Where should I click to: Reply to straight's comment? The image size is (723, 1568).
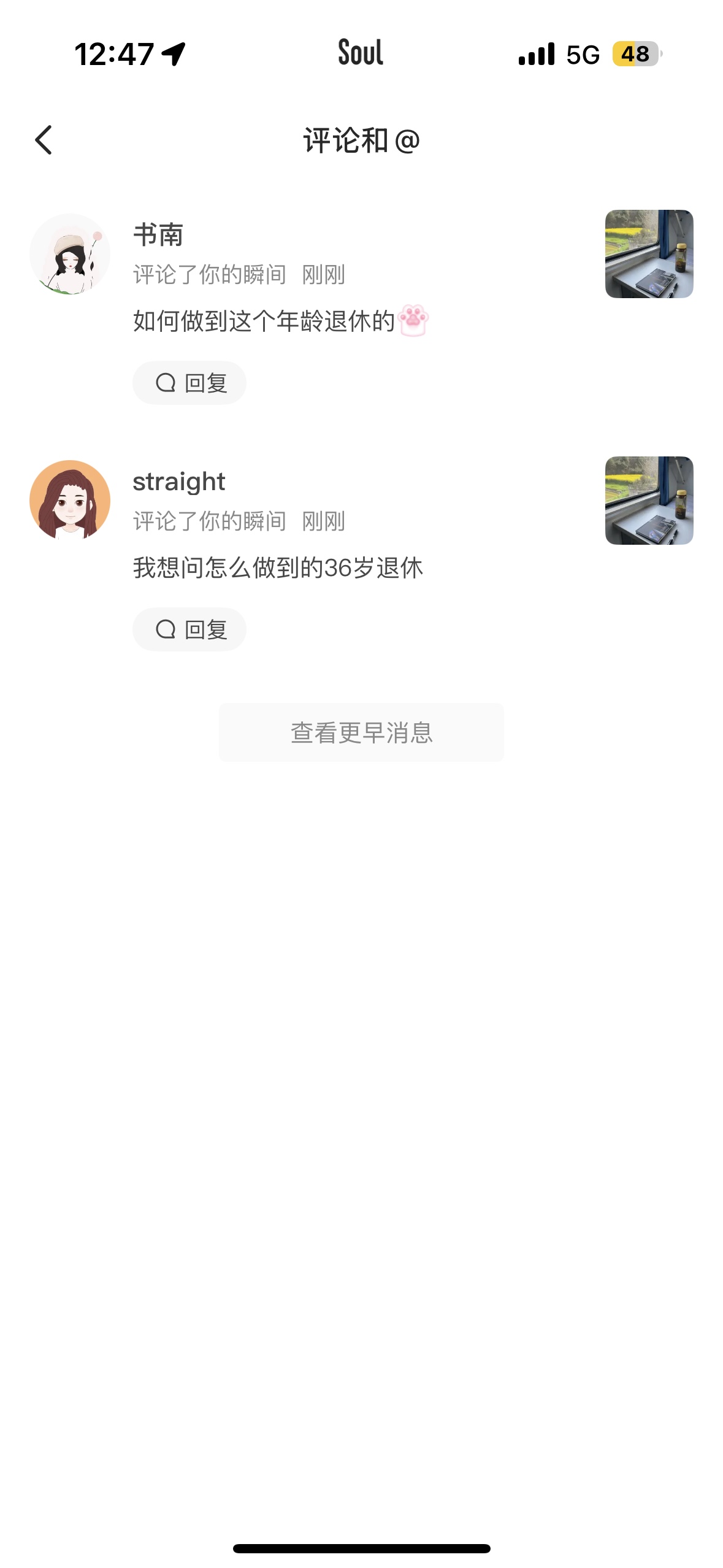(189, 629)
